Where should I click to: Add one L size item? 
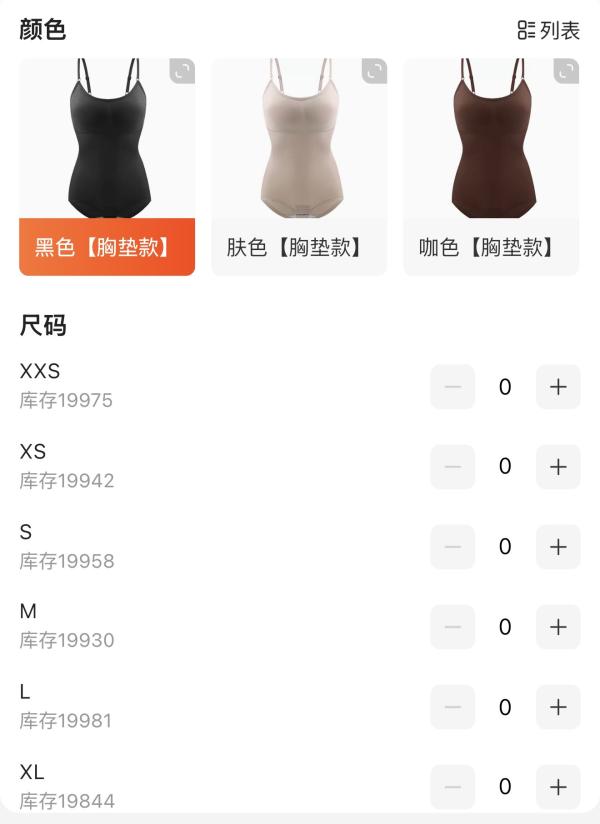pyautogui.click(x=558, y=707)
